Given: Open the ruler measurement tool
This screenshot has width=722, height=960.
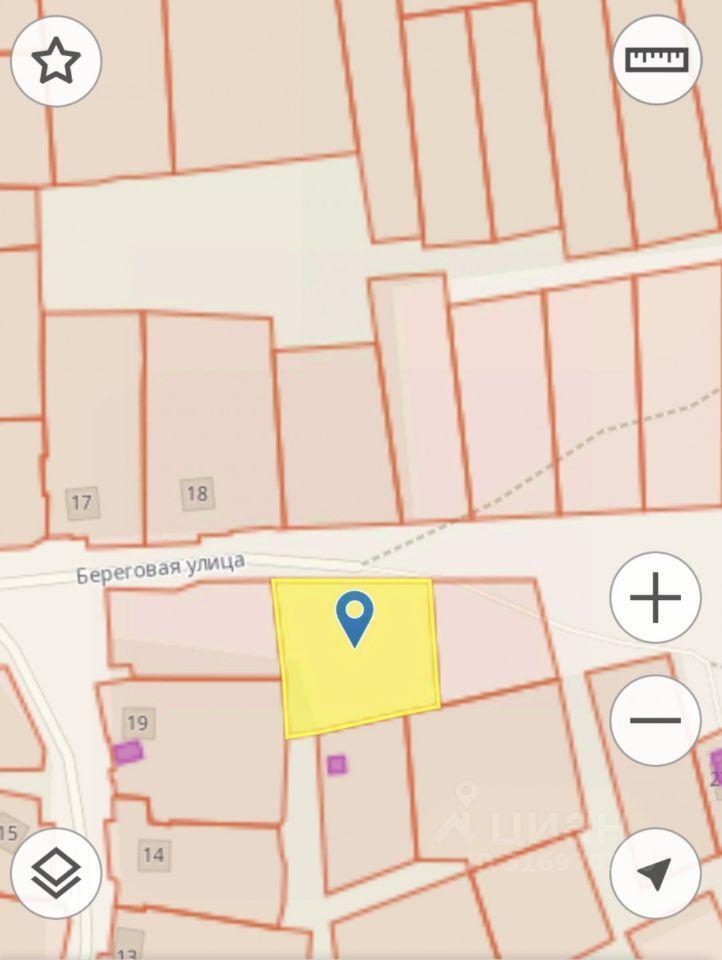Looking at the screenshot, I should pos(657,60).
